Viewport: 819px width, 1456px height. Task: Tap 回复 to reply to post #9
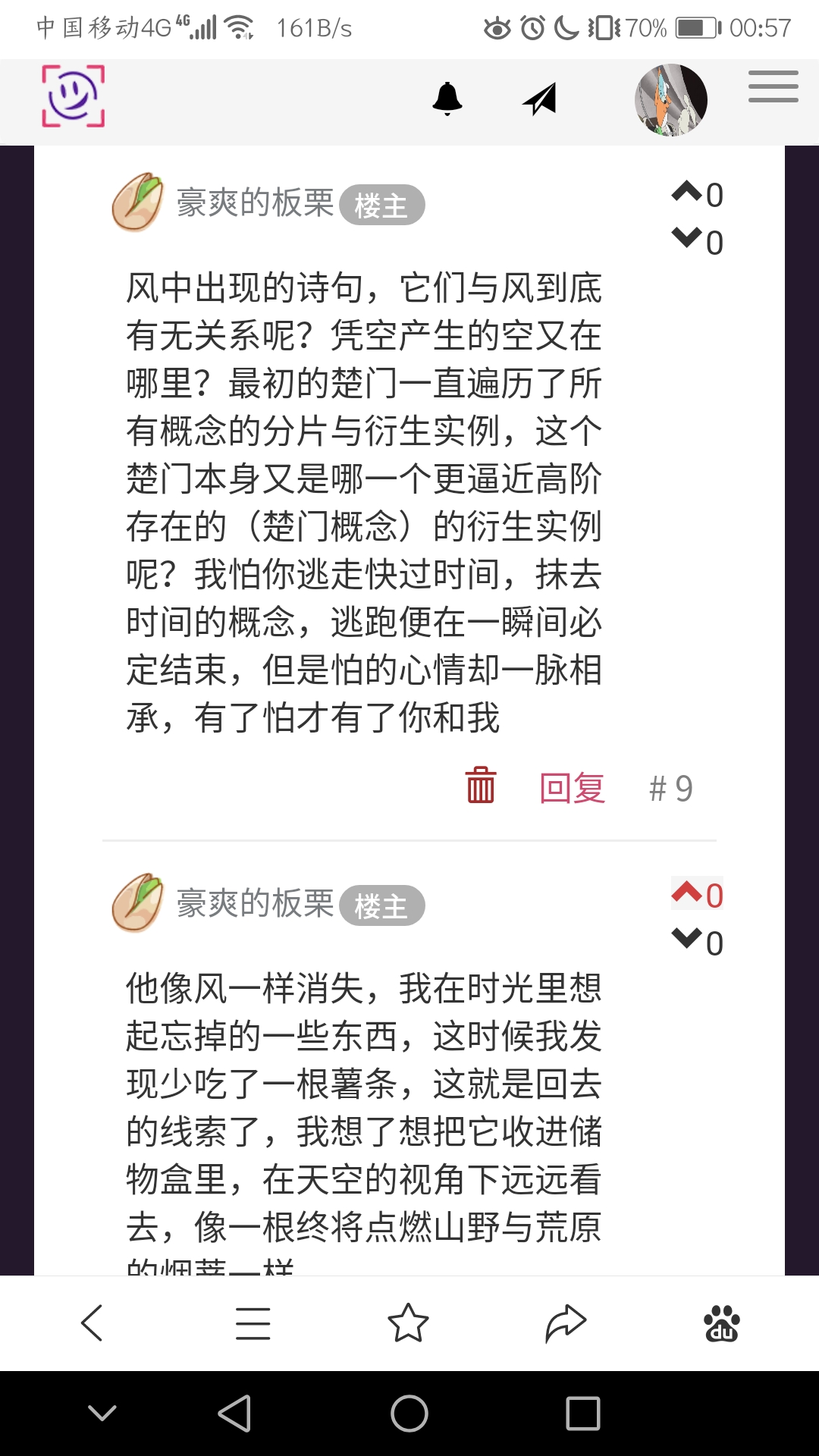[572, 788]
